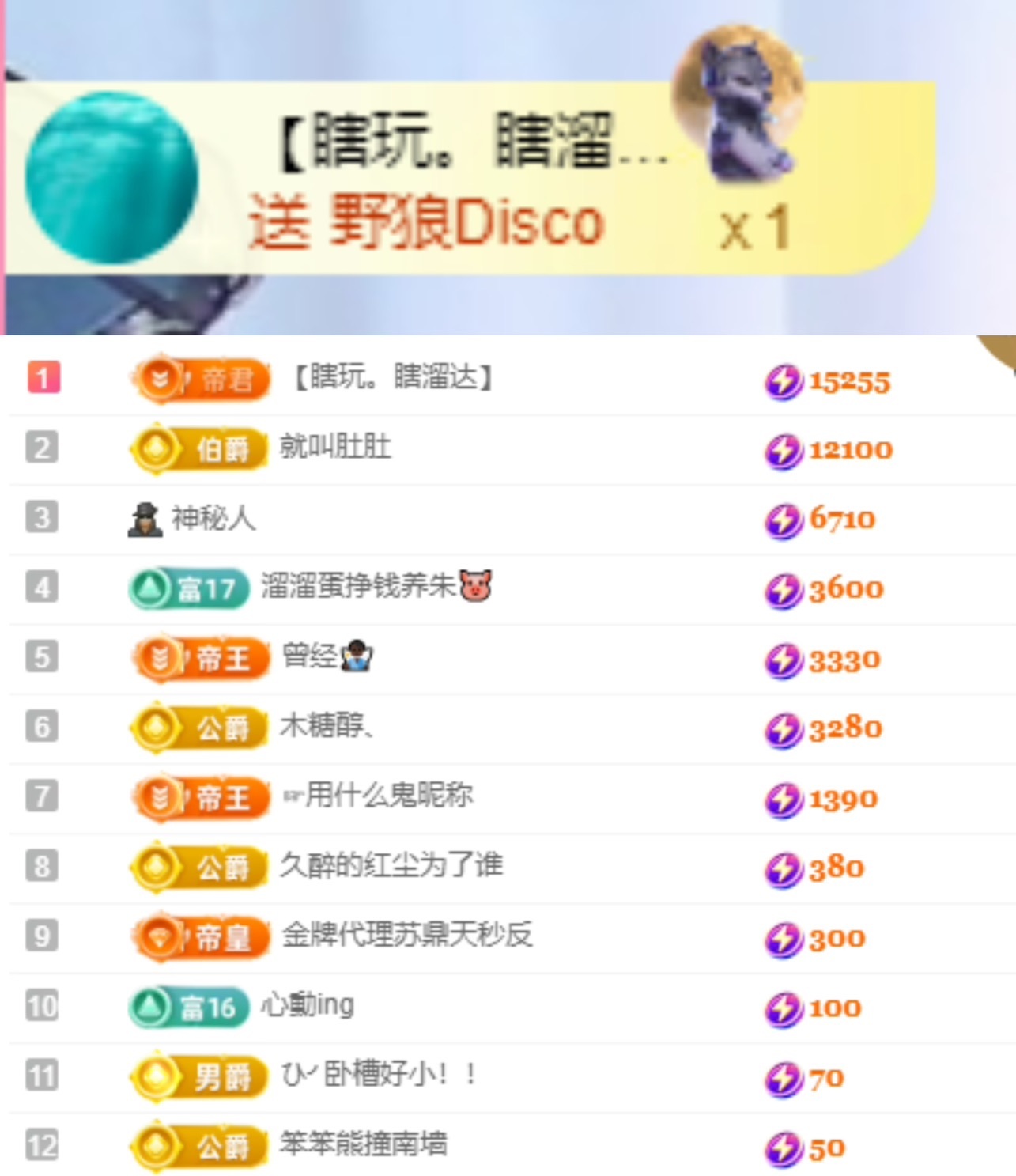Open 久醉的红尘为了谁's ranking entry
Viewport: 1016px width, 1176px height.
point(391,866)
